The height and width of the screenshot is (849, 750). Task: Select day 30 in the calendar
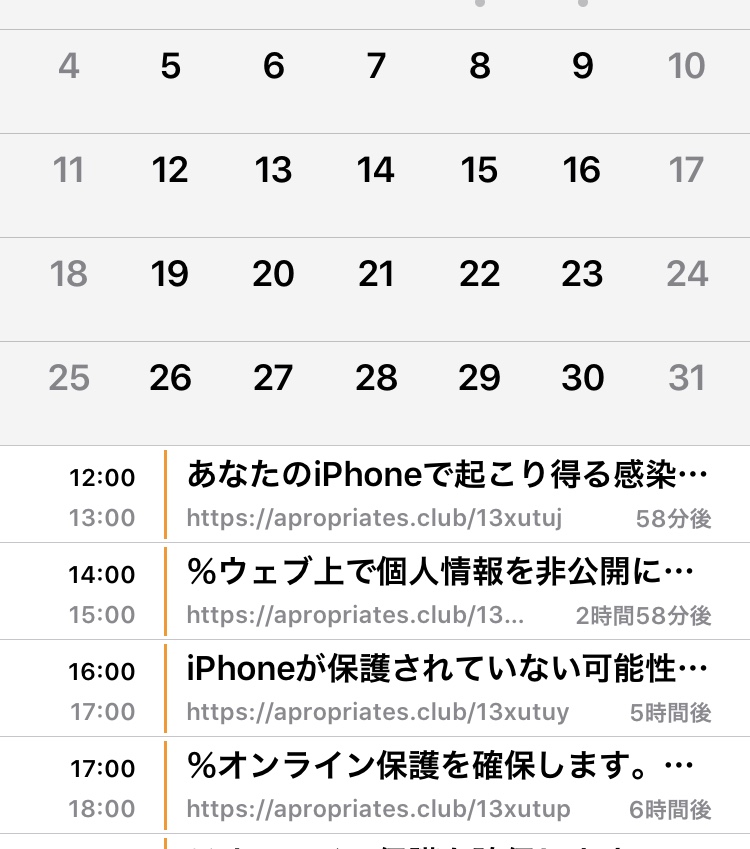click(582, 378)
